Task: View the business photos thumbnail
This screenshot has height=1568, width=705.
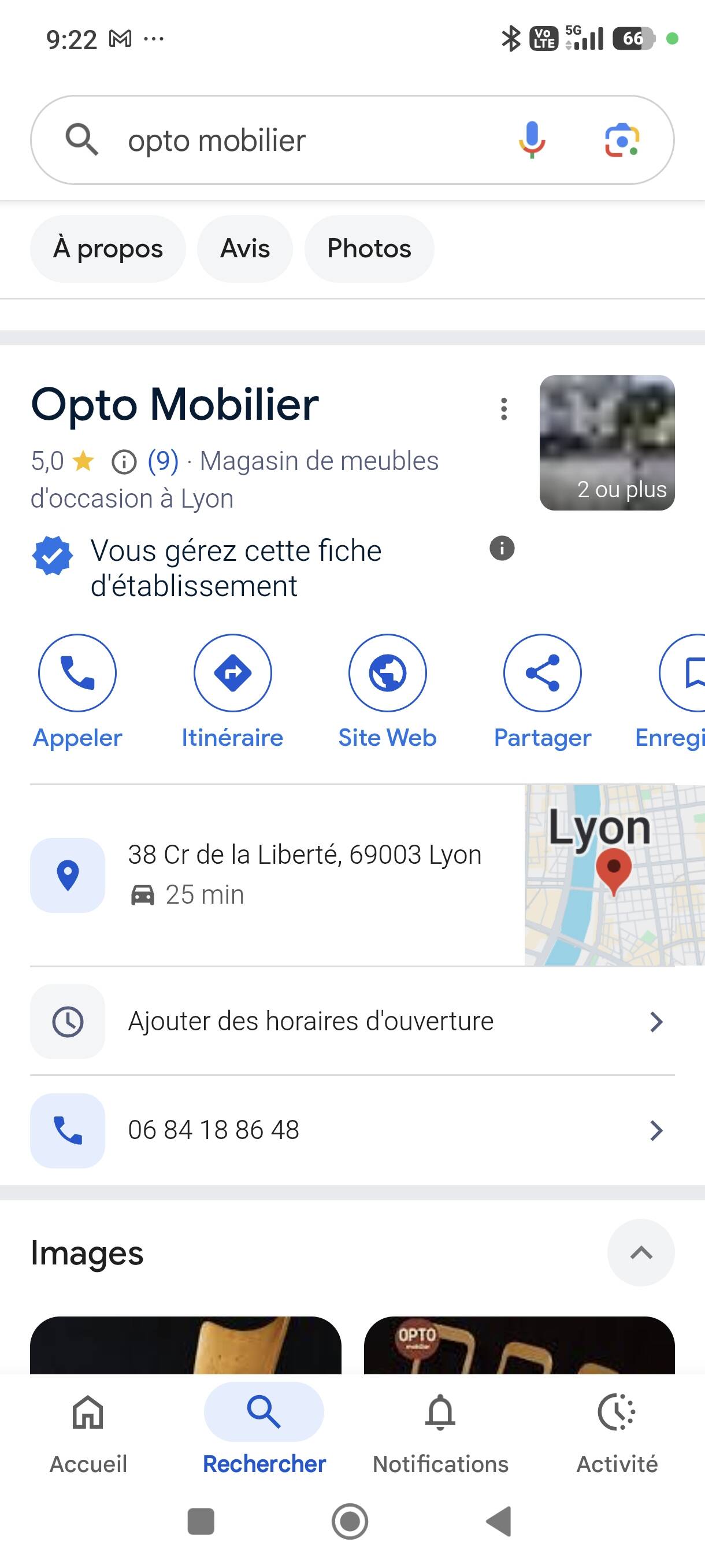Action: click(x=606, y=442)
